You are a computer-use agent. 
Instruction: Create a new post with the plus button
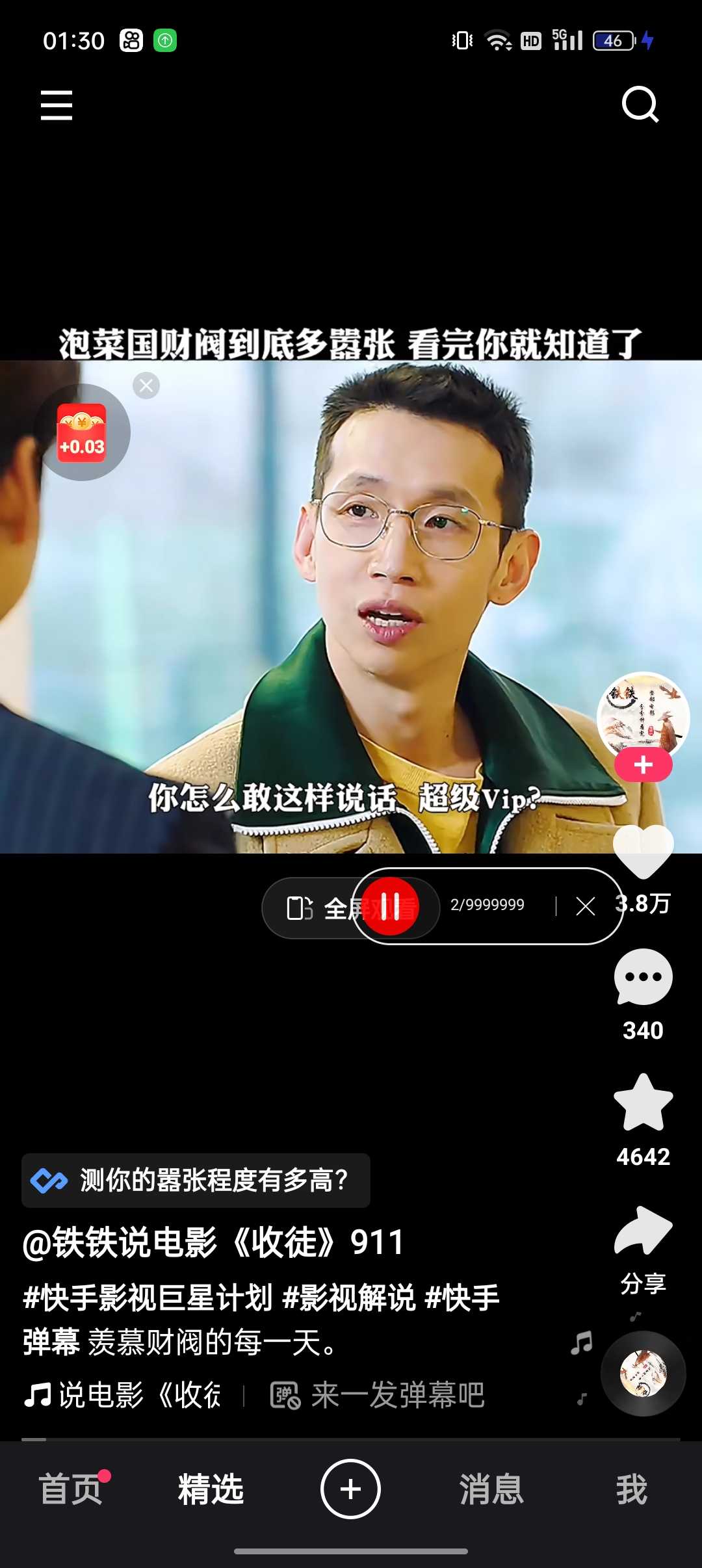[x=350, y=1489]
